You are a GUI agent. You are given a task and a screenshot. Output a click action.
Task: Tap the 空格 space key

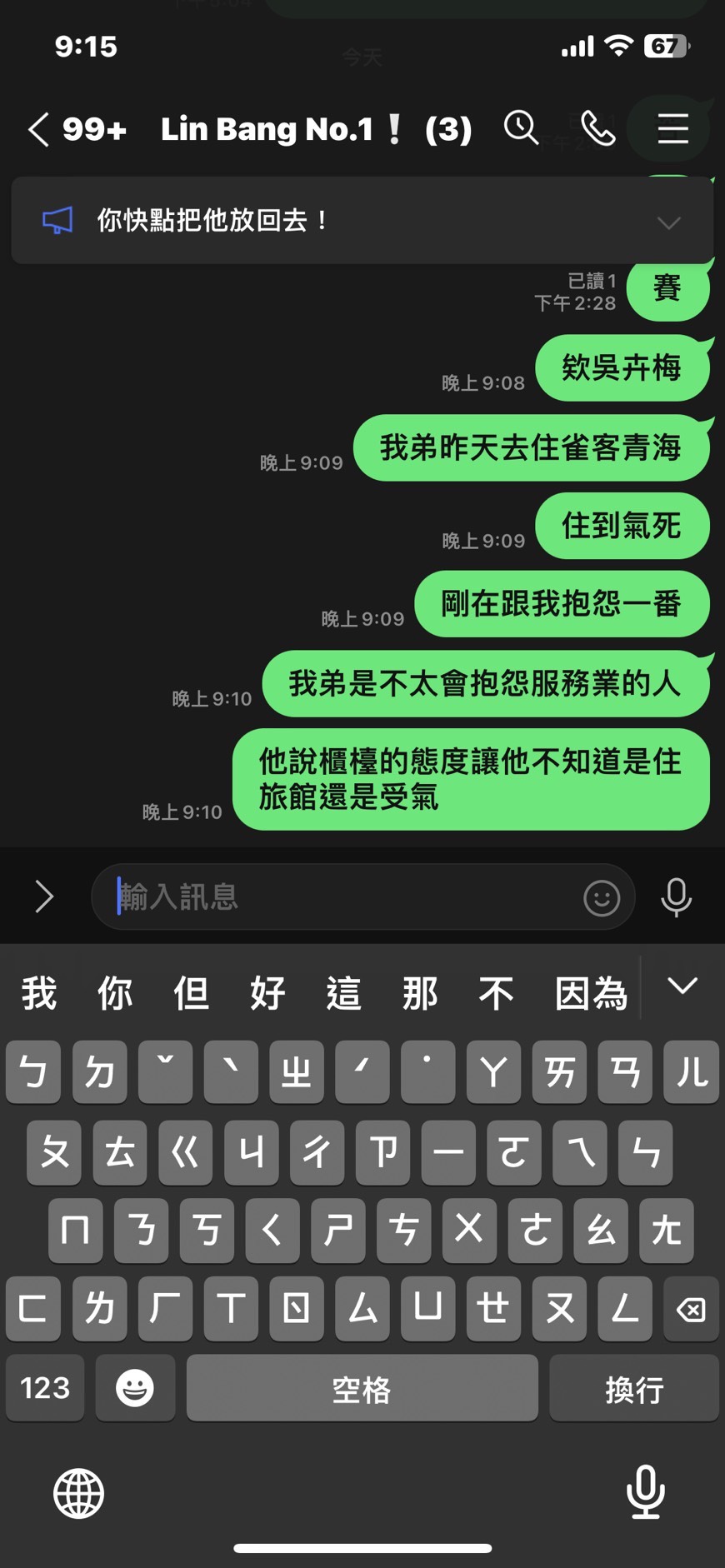pos(362,1388)
